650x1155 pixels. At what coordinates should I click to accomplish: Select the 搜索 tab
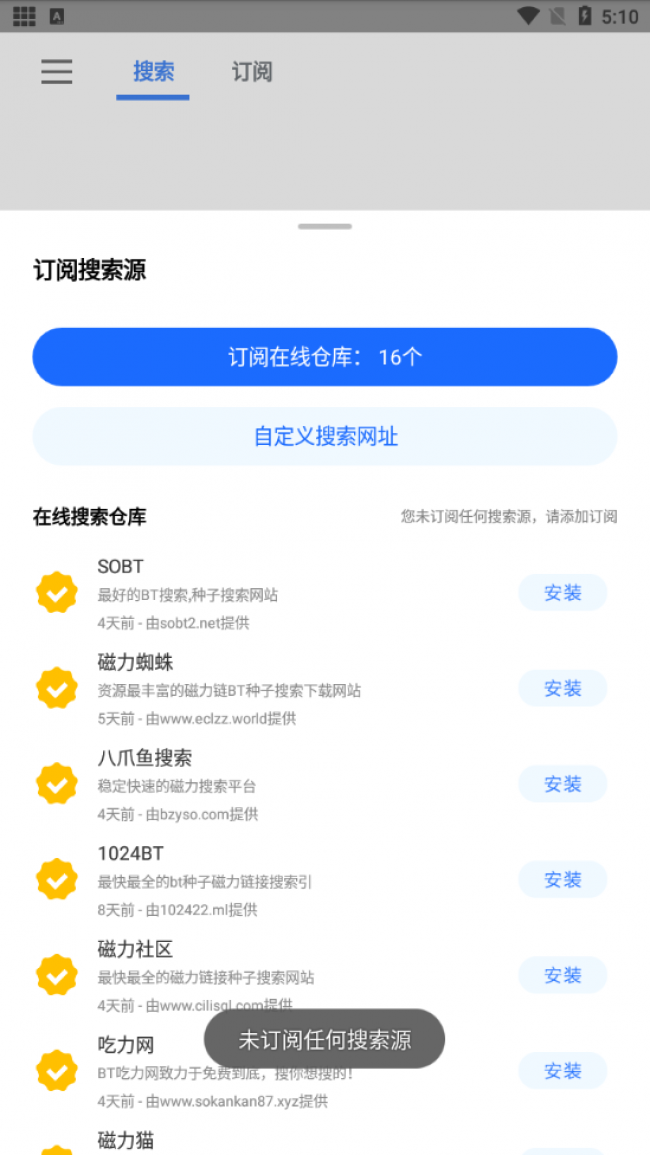[x=153, y=72]
